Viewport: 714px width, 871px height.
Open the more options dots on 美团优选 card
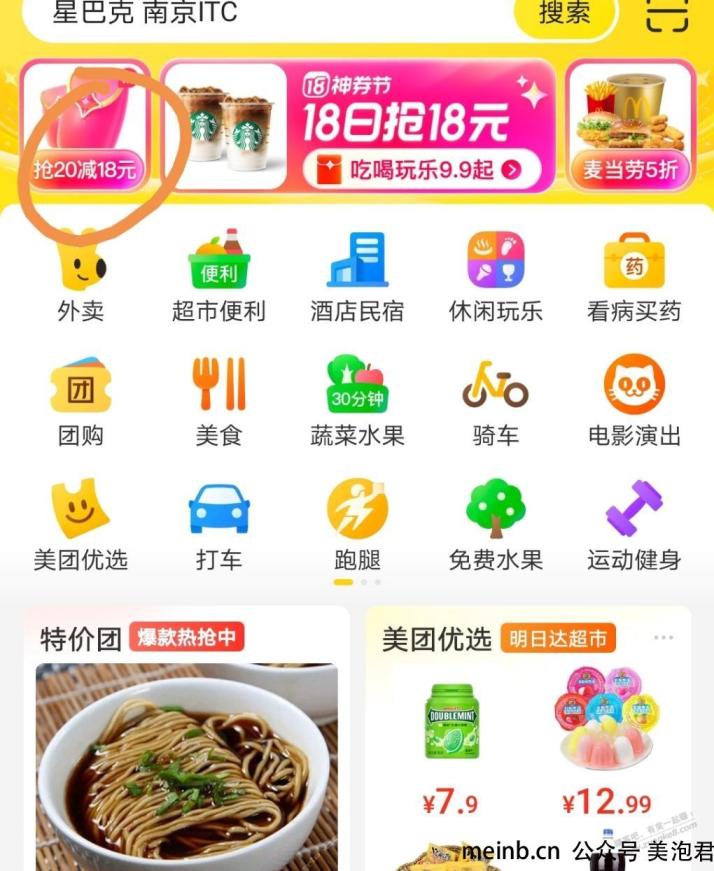tap(663, 638)
